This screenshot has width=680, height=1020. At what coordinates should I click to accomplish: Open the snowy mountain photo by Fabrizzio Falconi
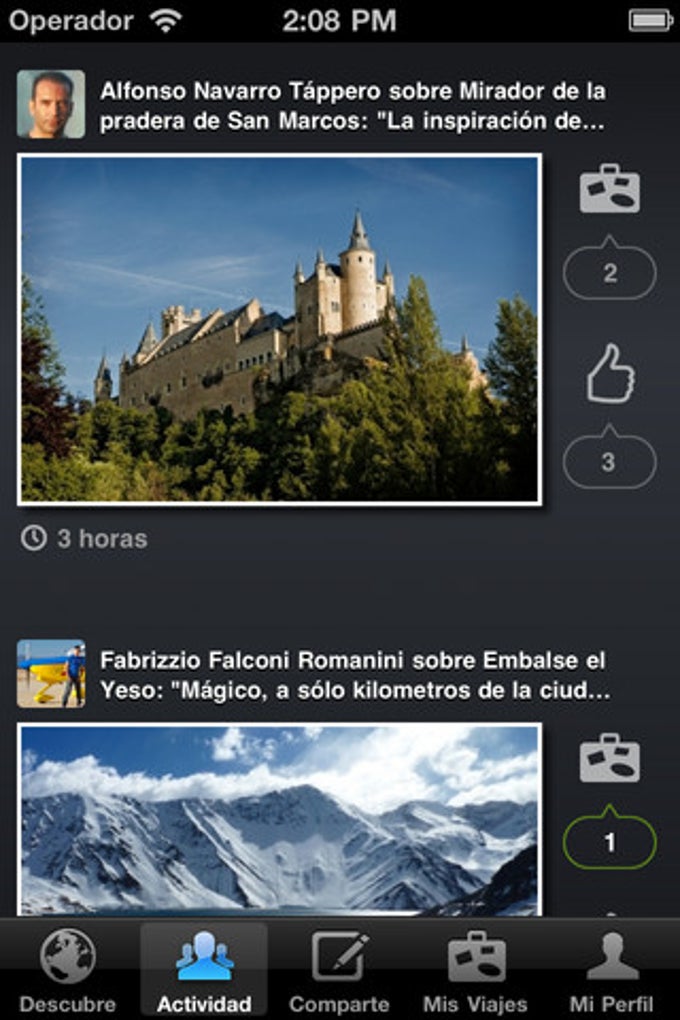pos(280,818)
